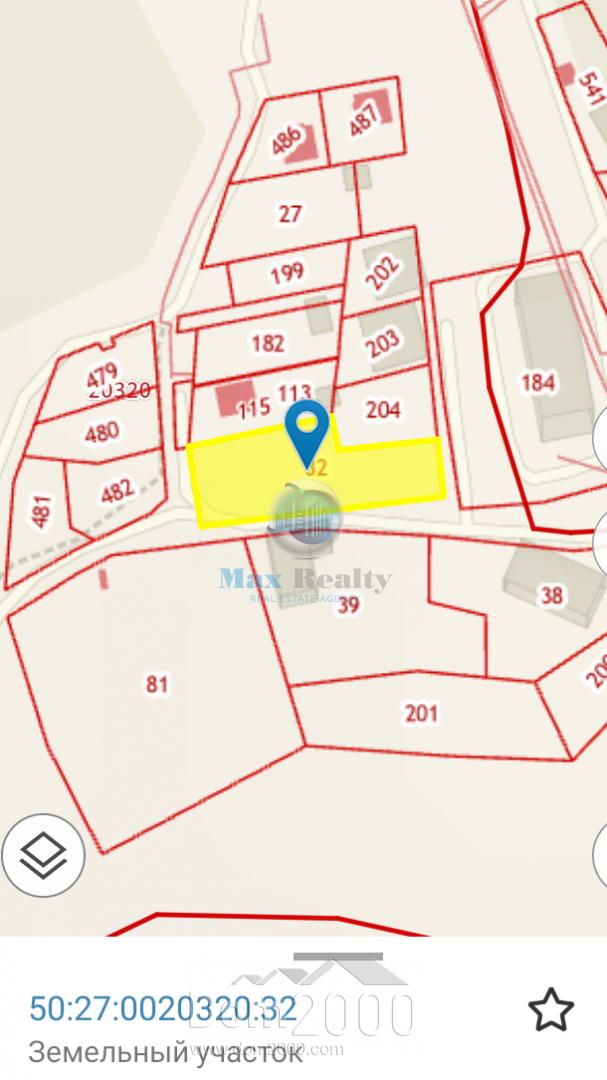The width and height of the screenshot is (607, 1080).
Task: Add parcel 50:27:0020320:32 to favorites with star
Action: (551, 1010)
